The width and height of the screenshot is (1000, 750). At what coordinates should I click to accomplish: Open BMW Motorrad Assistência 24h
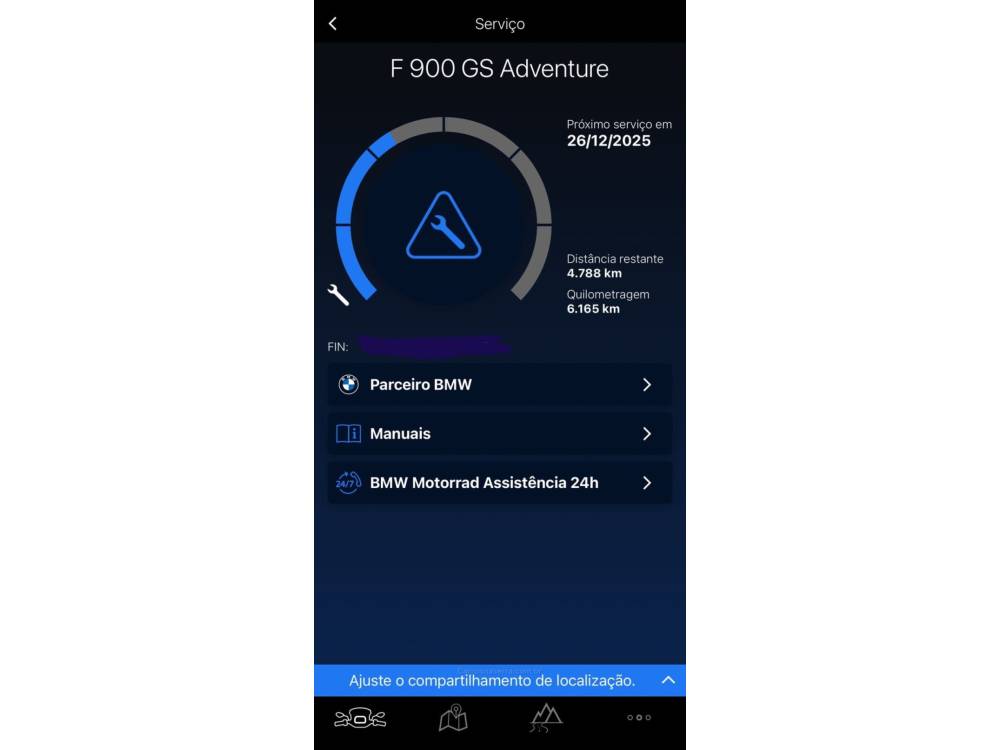click(499, 483)
